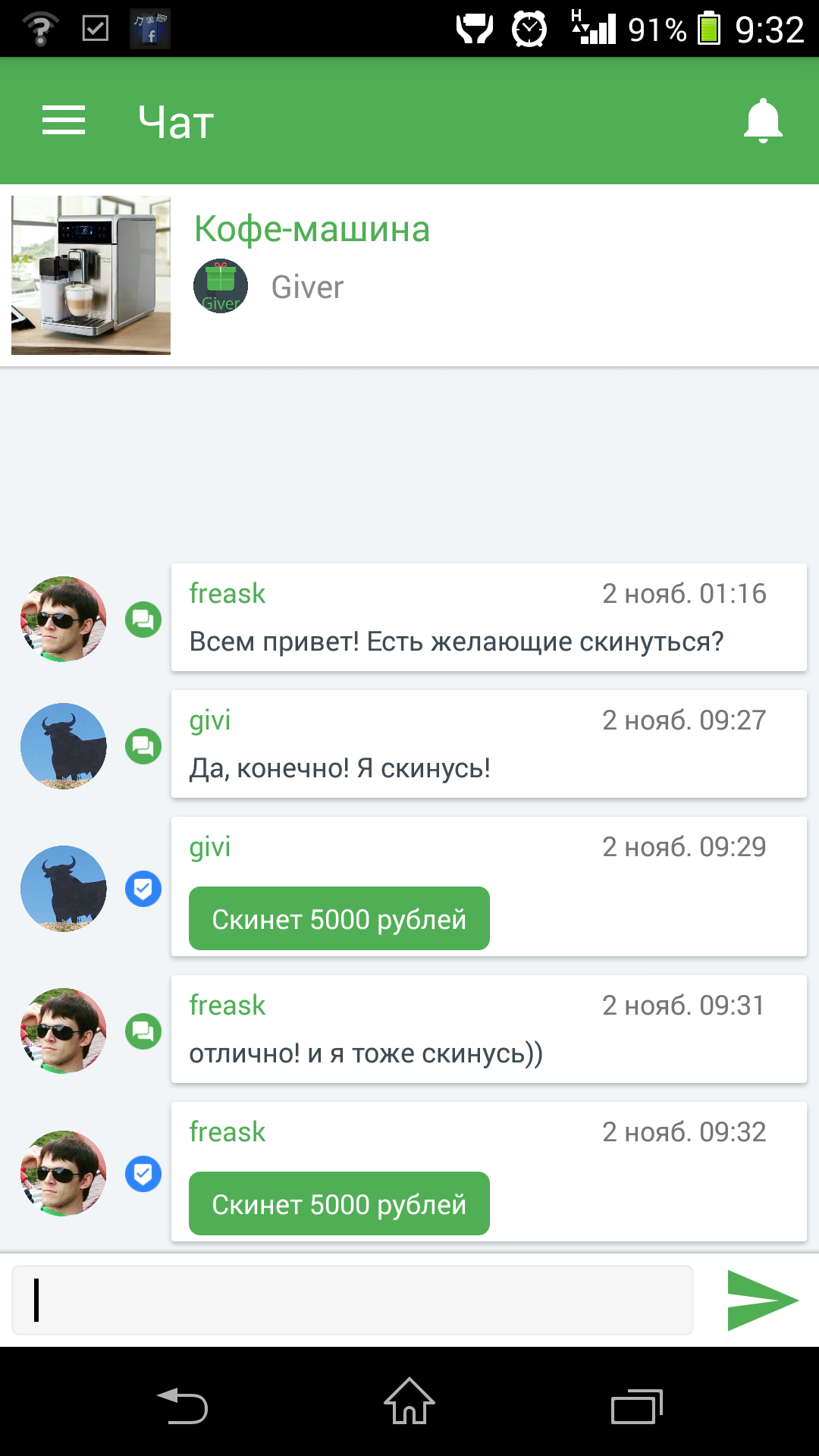This screenshot has height=1456, width=819.
Task: Open freask's avatar at 01:16 message
Action: [x=63, y=619]
